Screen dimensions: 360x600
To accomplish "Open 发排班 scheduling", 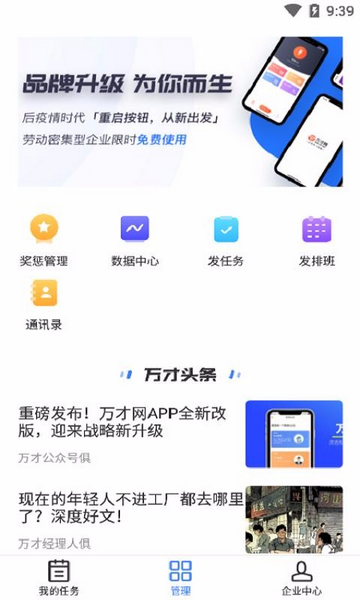I will (x=317, y=240).
